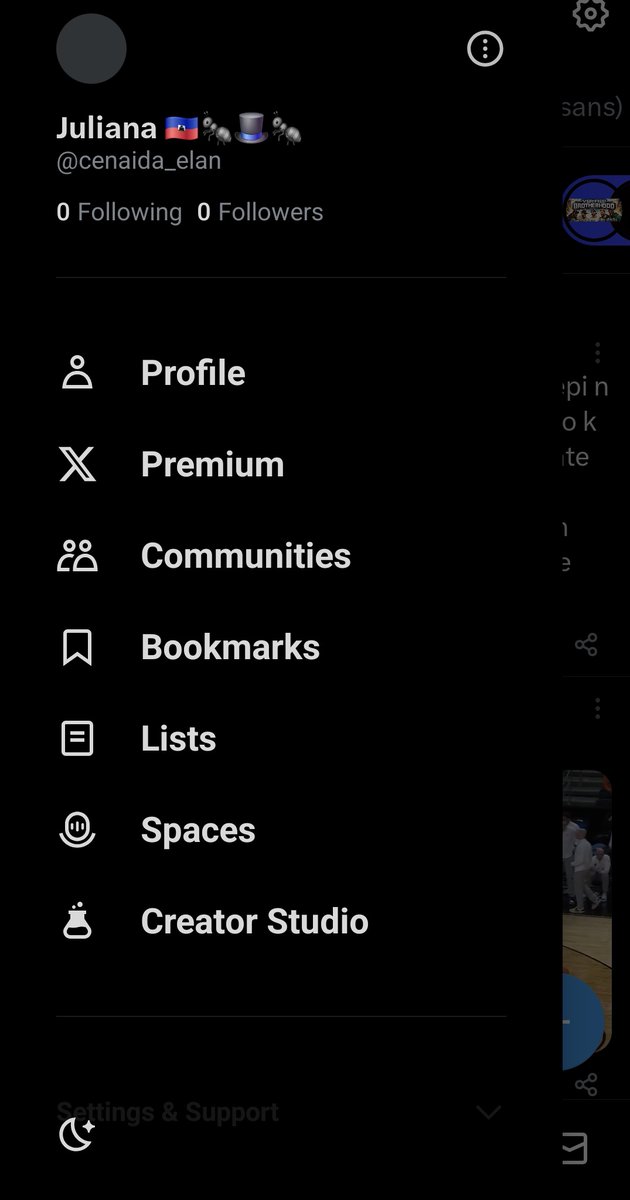The image size is (630, 1200).
Task: Go to Spaces
Action: (x=198, y=831)
